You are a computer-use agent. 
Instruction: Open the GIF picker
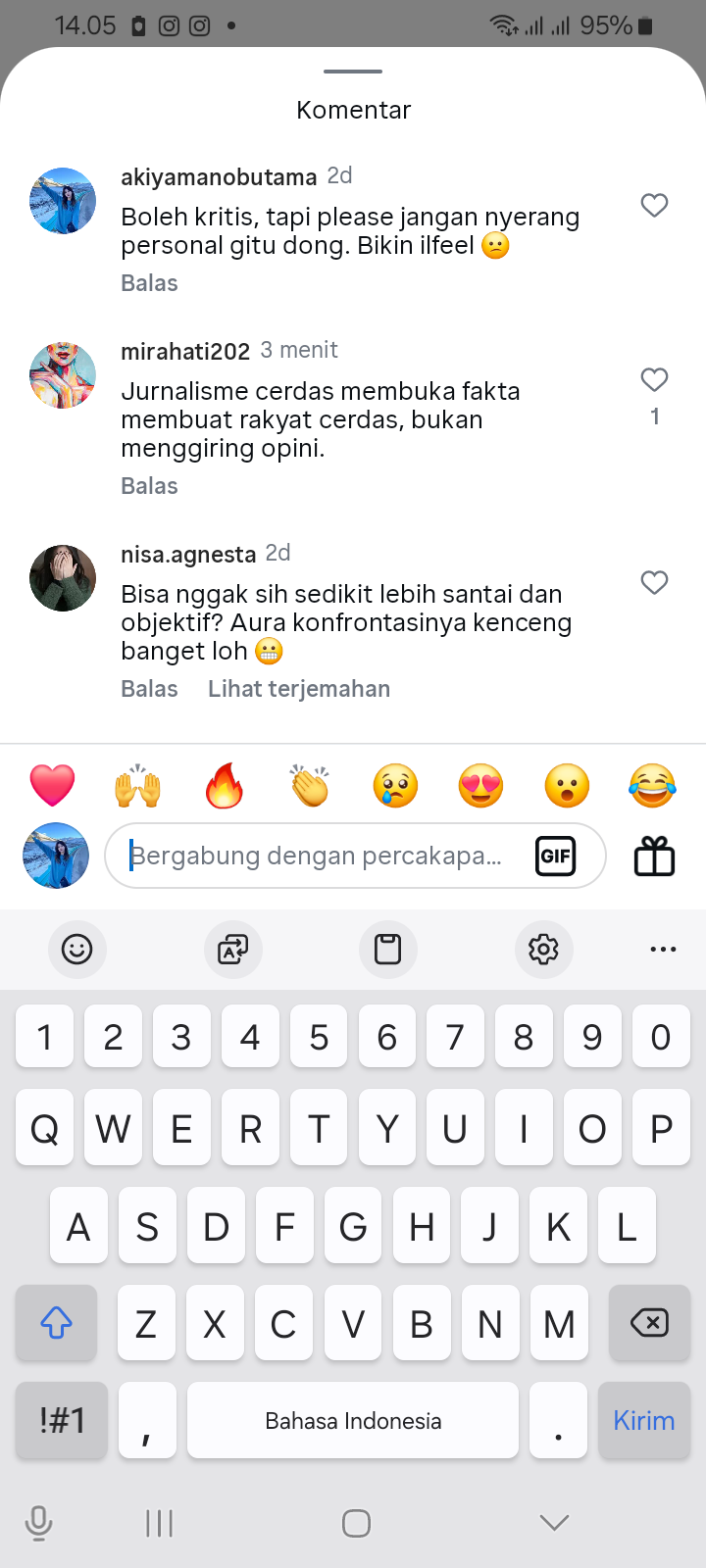click(x=556, y=856)
